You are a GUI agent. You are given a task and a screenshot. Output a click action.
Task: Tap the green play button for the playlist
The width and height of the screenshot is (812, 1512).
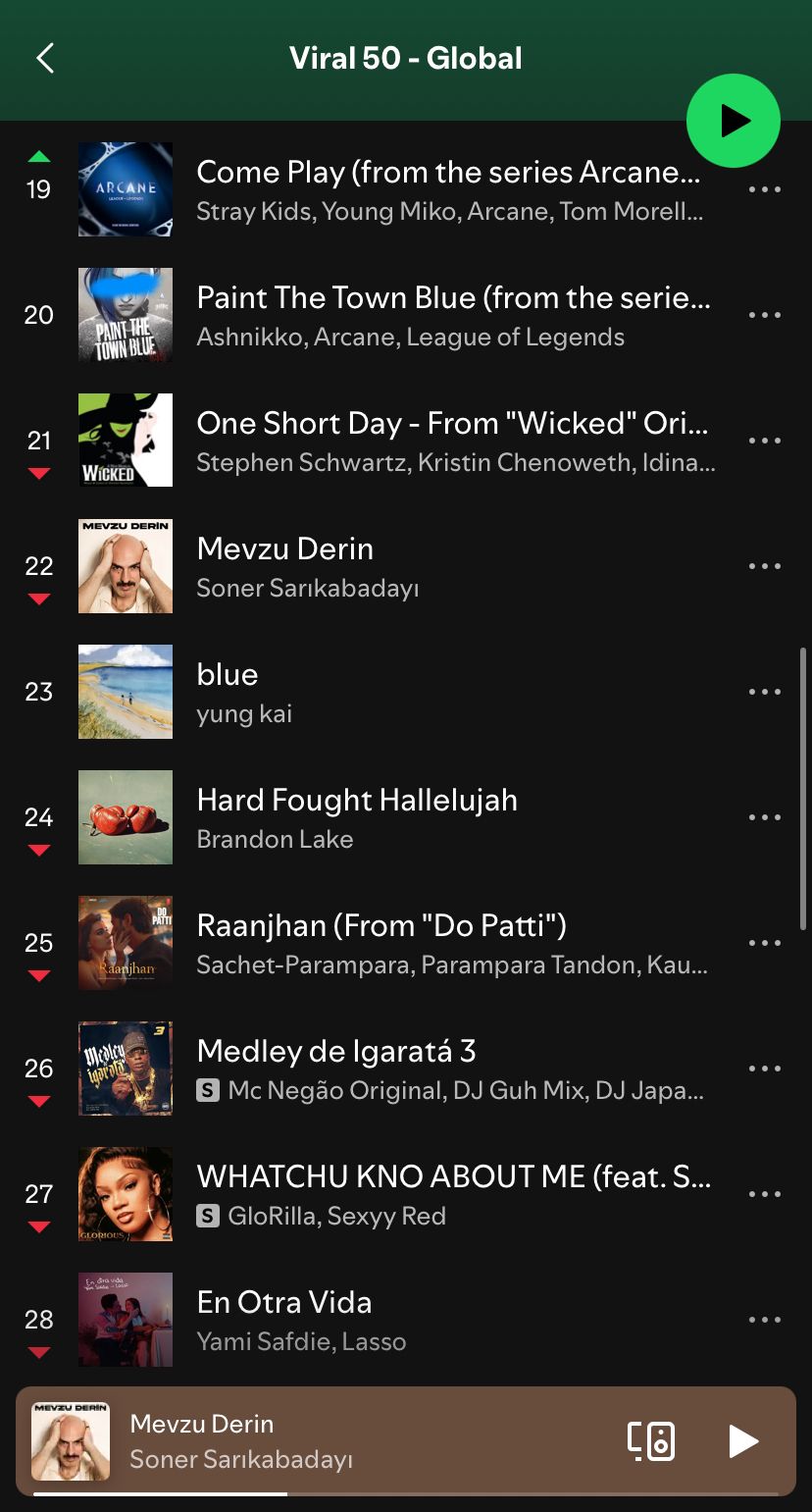coord(734,120)
